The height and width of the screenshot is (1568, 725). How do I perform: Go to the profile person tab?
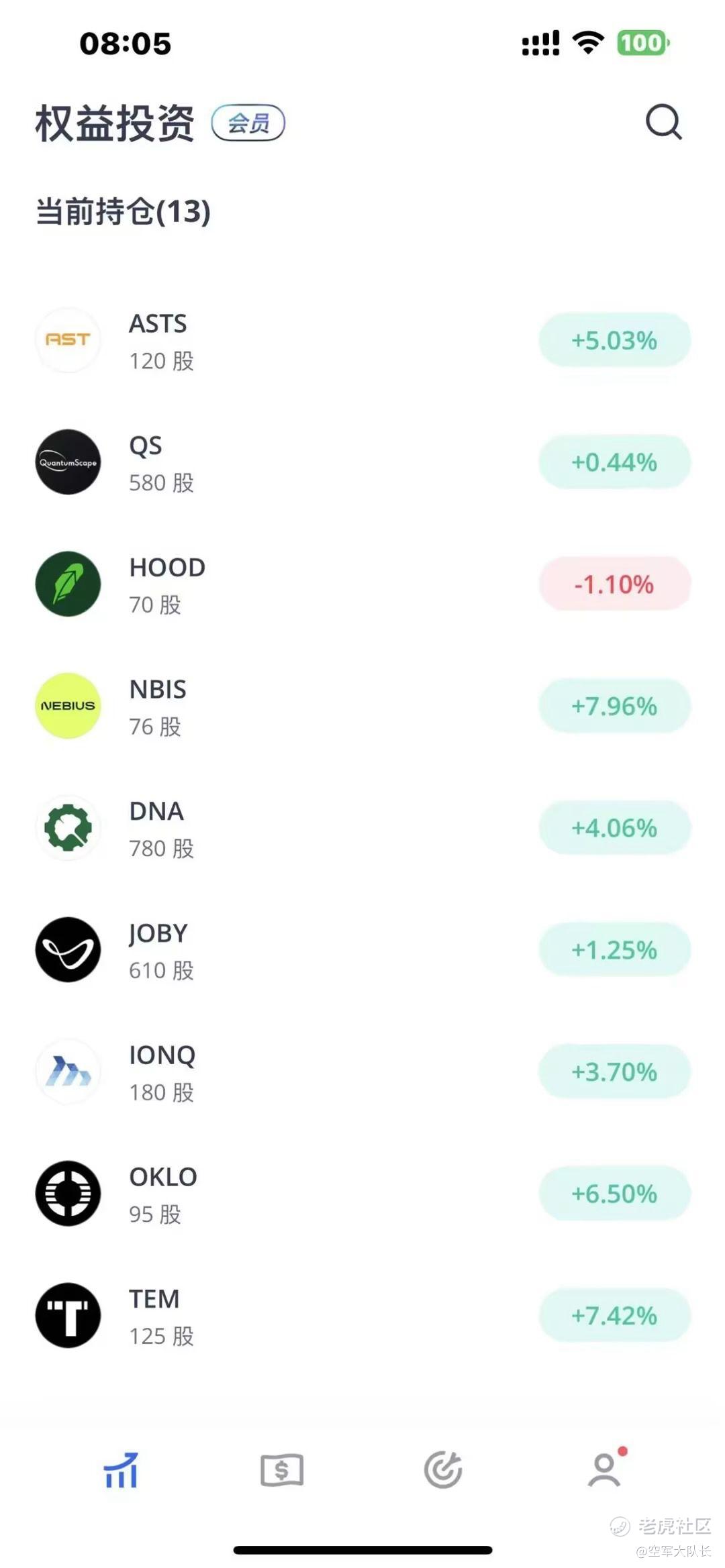point(604,1470)
